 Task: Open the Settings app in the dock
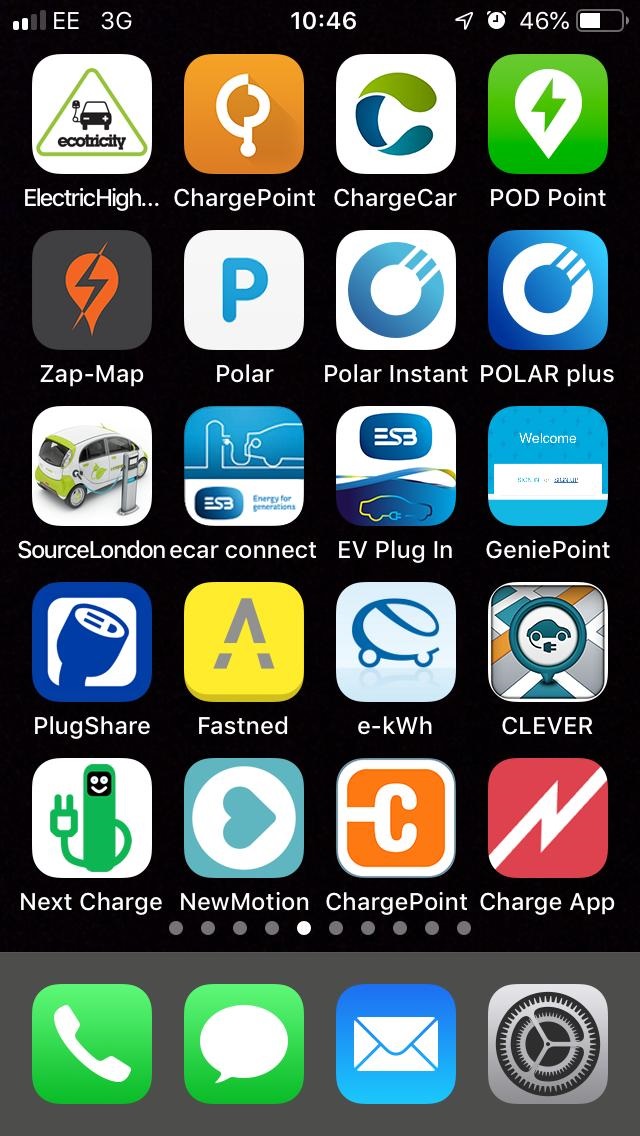548,1044
